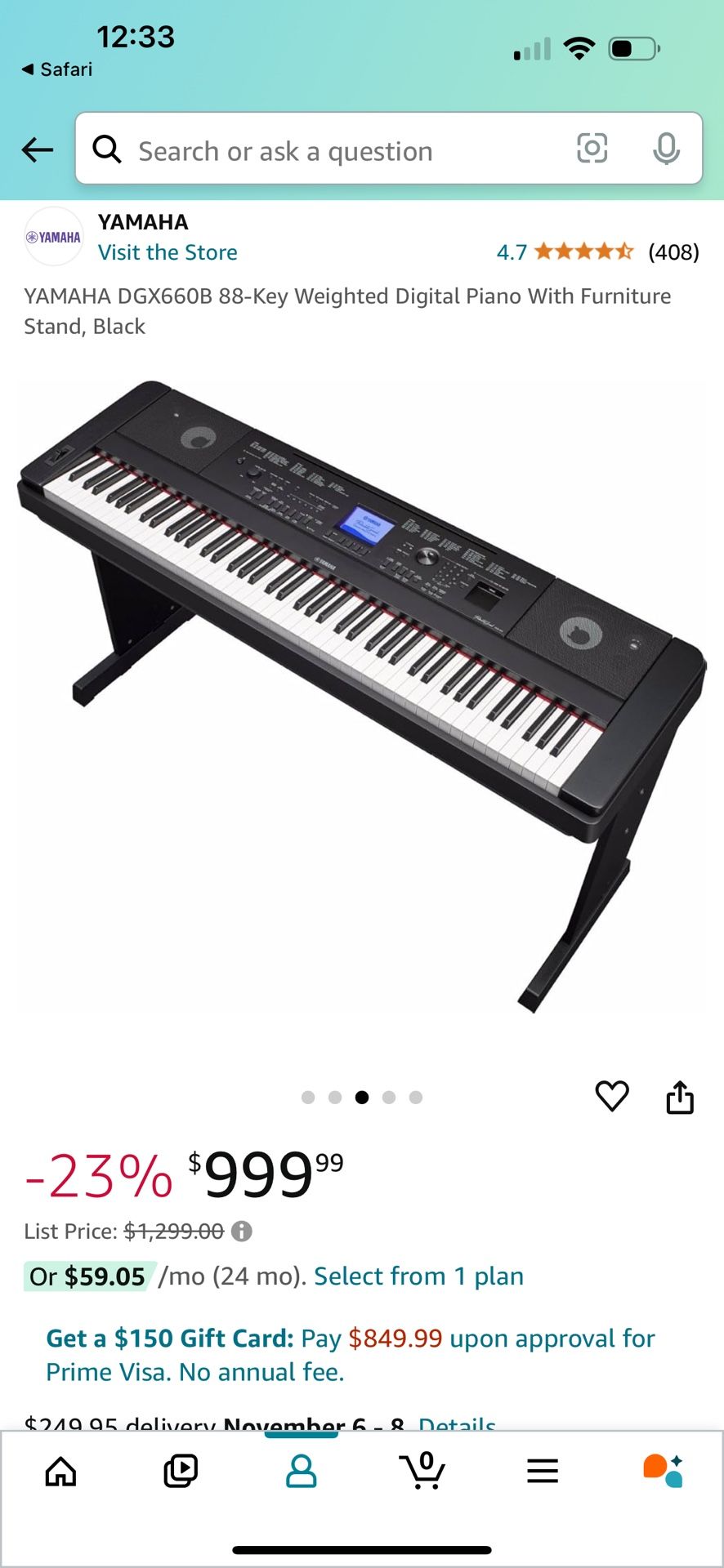
Task: Start voice search with the microphone
Action: pyautogui.click(x=666, y=149)
